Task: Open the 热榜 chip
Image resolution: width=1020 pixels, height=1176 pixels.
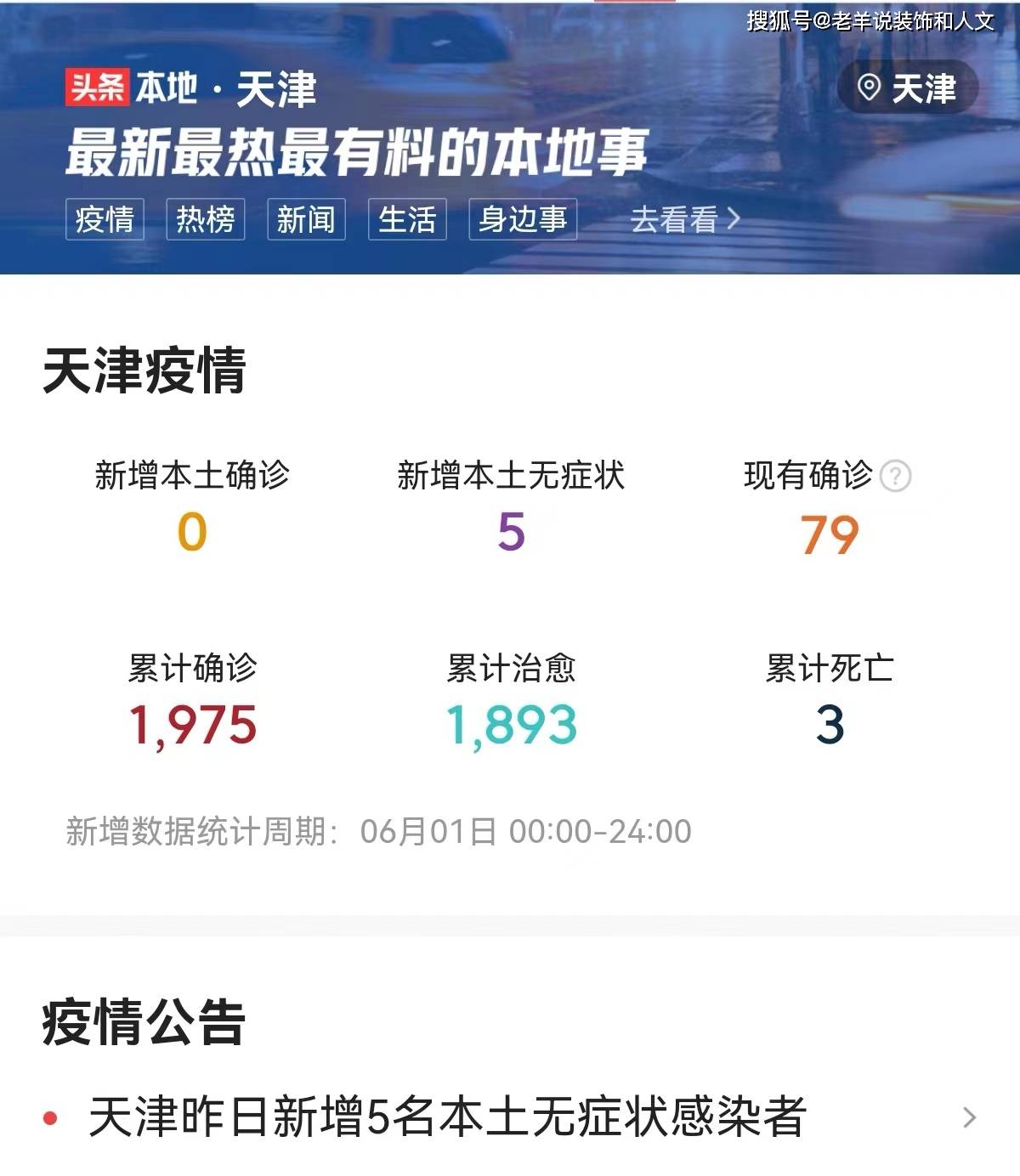Action: click(x=205, y=219)
